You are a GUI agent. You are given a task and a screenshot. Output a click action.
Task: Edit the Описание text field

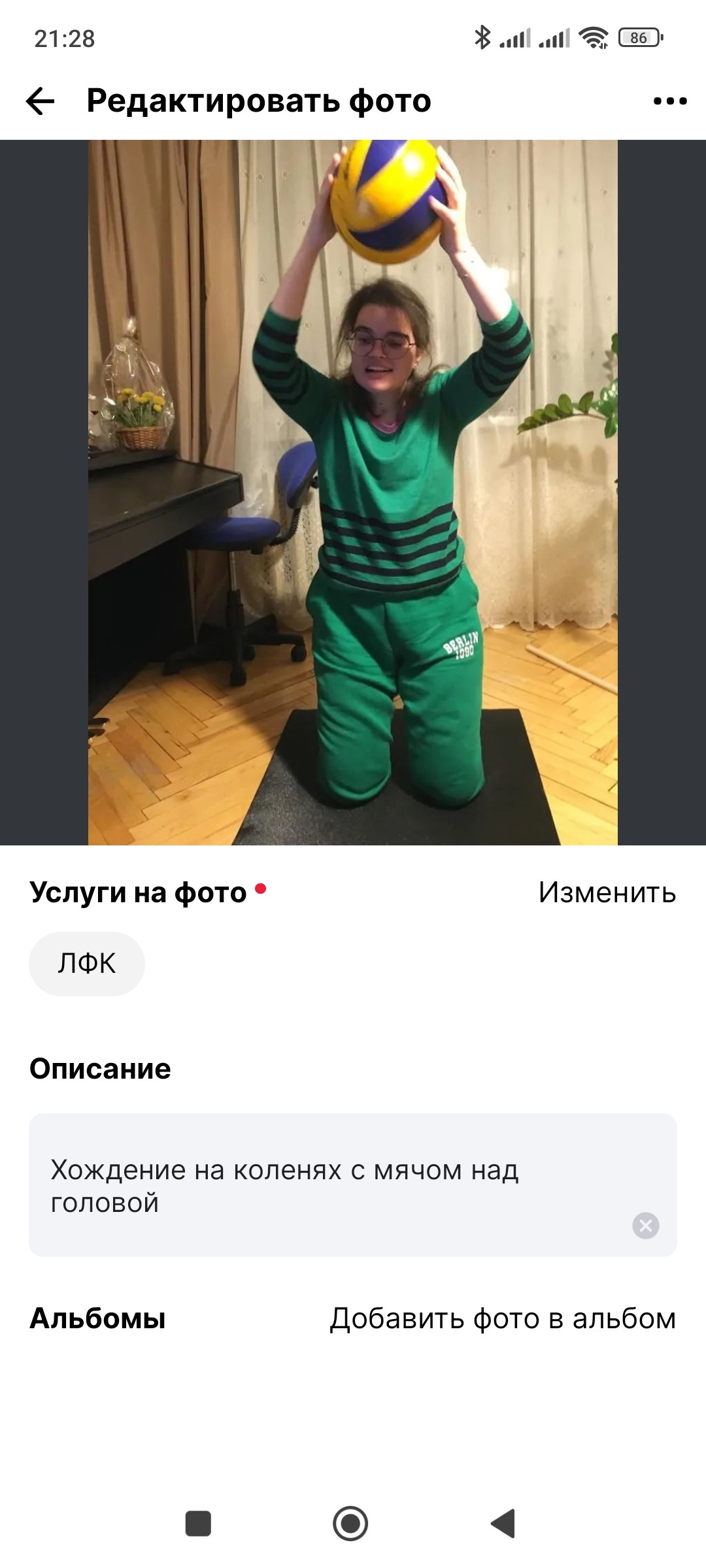(353, 1185)
